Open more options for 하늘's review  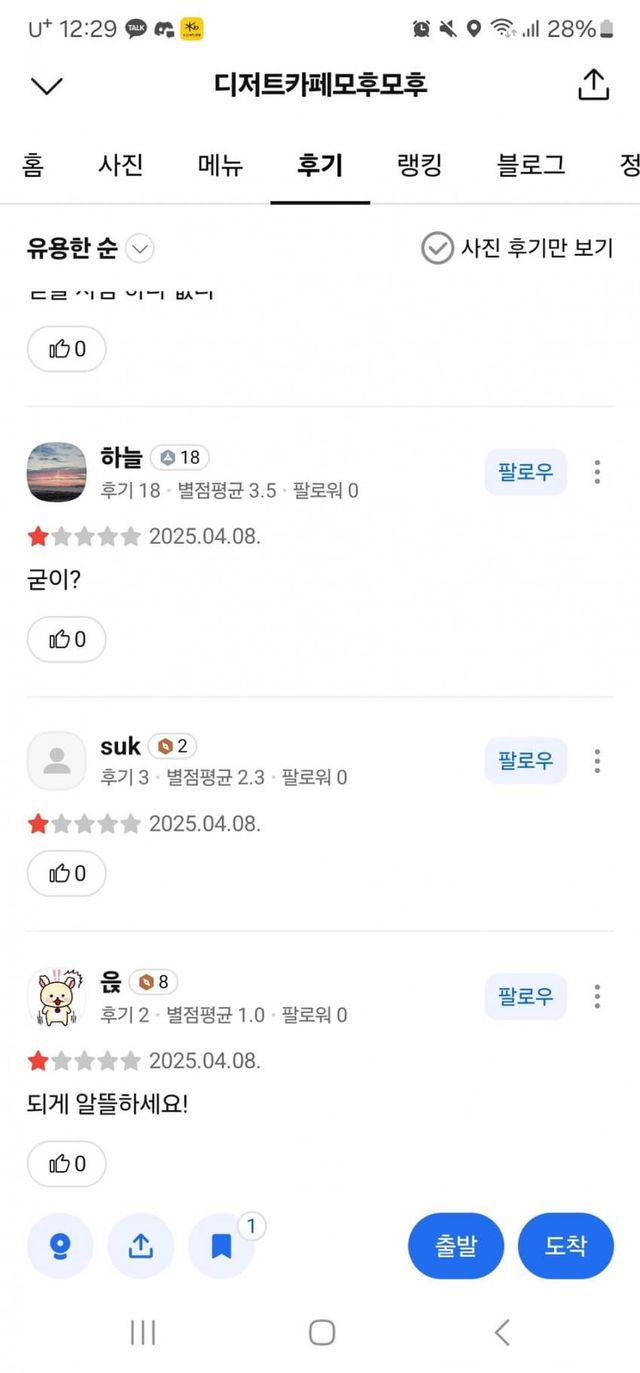tap(597, 472)
